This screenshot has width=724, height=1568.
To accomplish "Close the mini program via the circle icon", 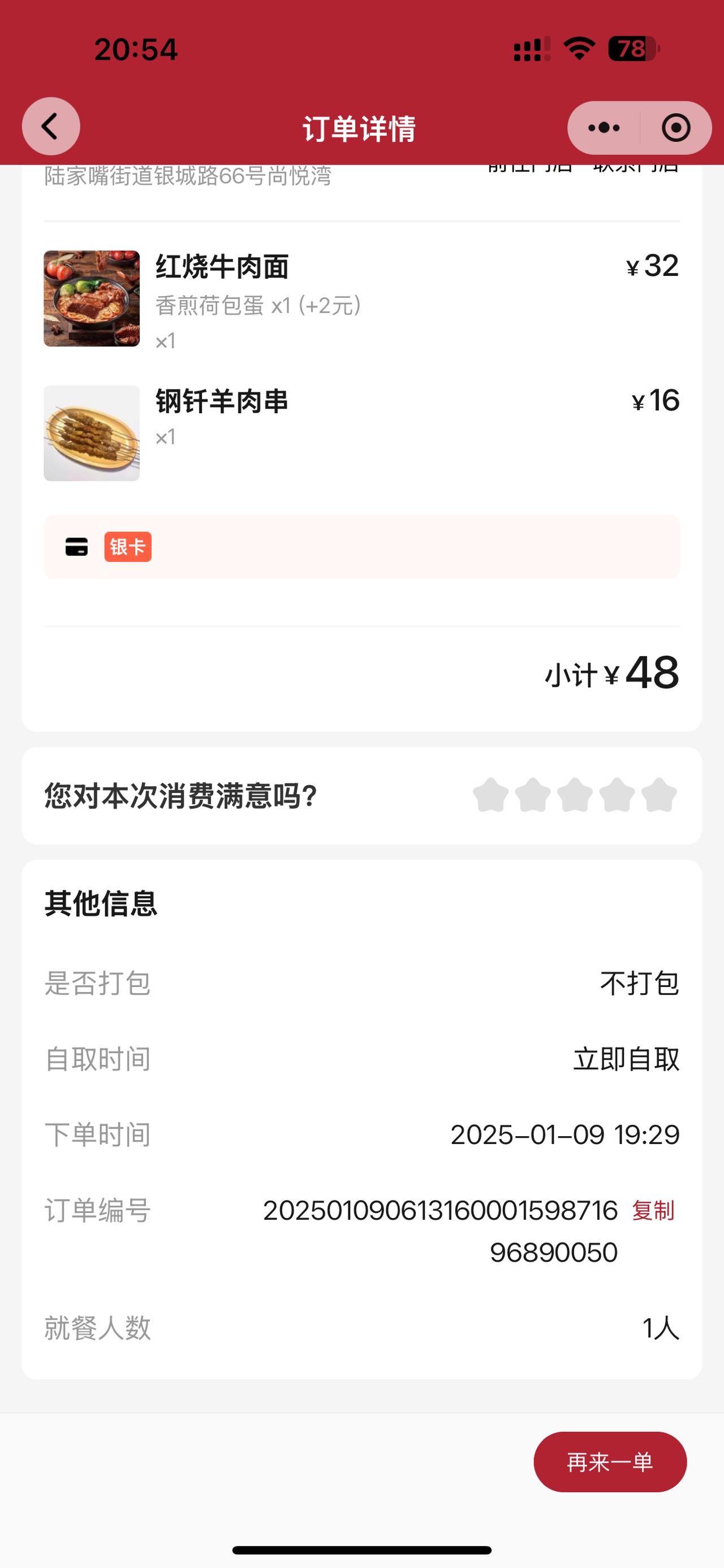I will point(676,128).
